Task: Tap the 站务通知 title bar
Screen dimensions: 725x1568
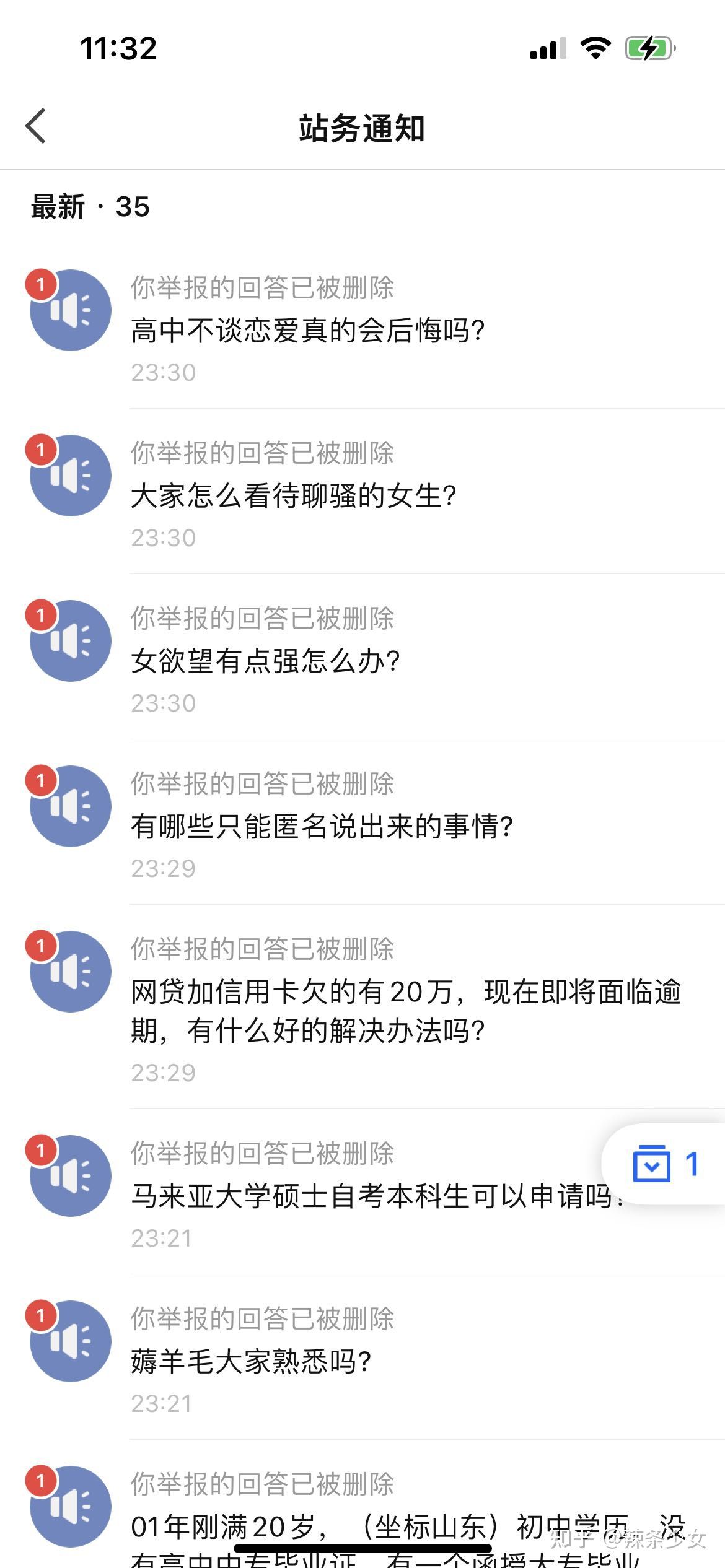Action: pos(362,127)
